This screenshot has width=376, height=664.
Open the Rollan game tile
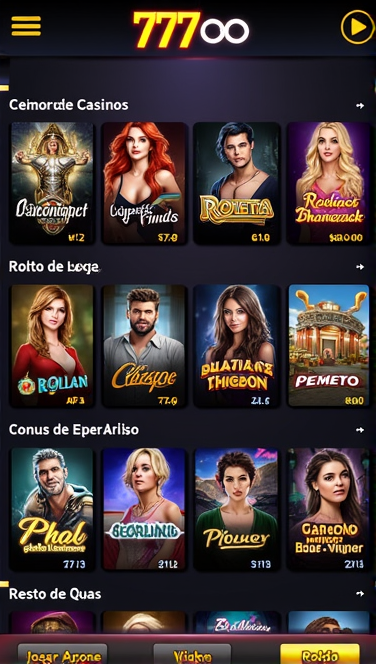coord(52,346)
